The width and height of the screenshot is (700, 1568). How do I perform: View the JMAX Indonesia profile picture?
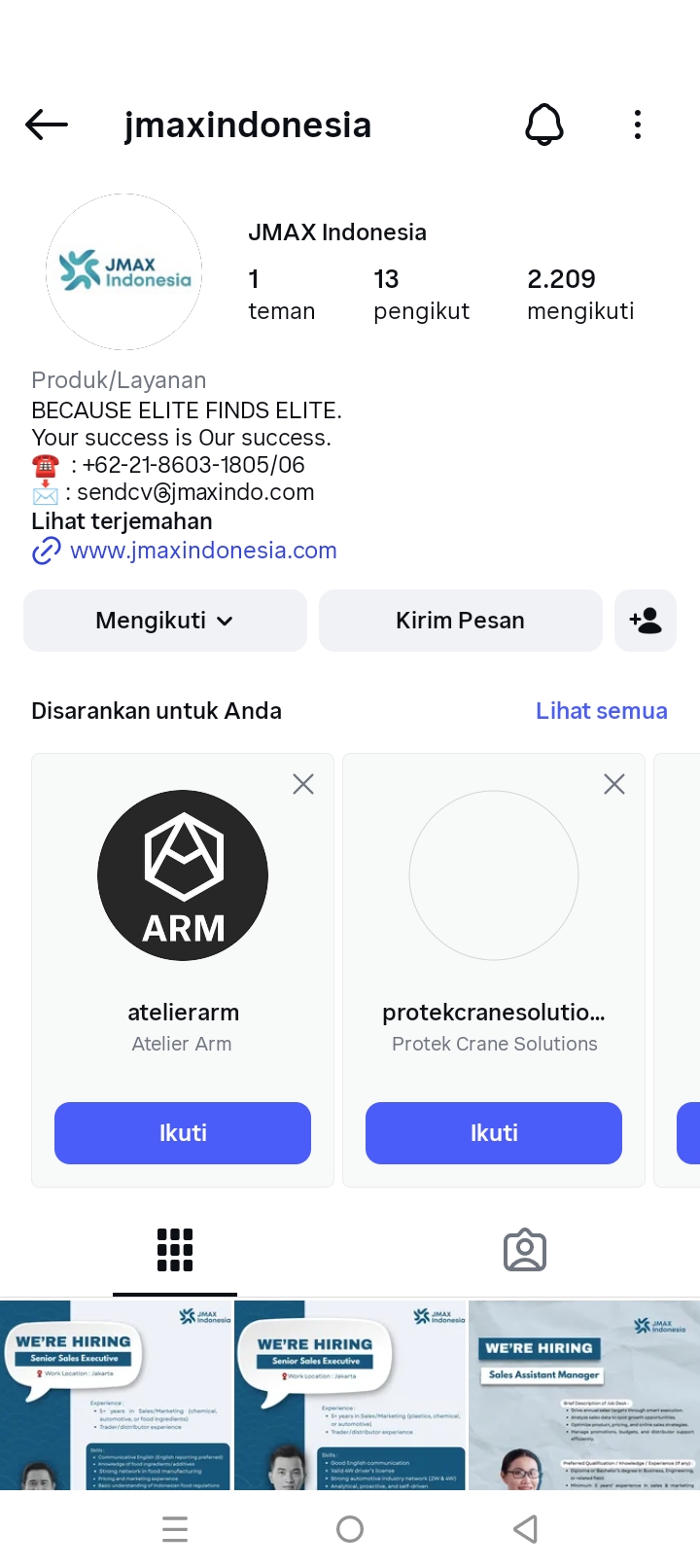pos(124,271)
